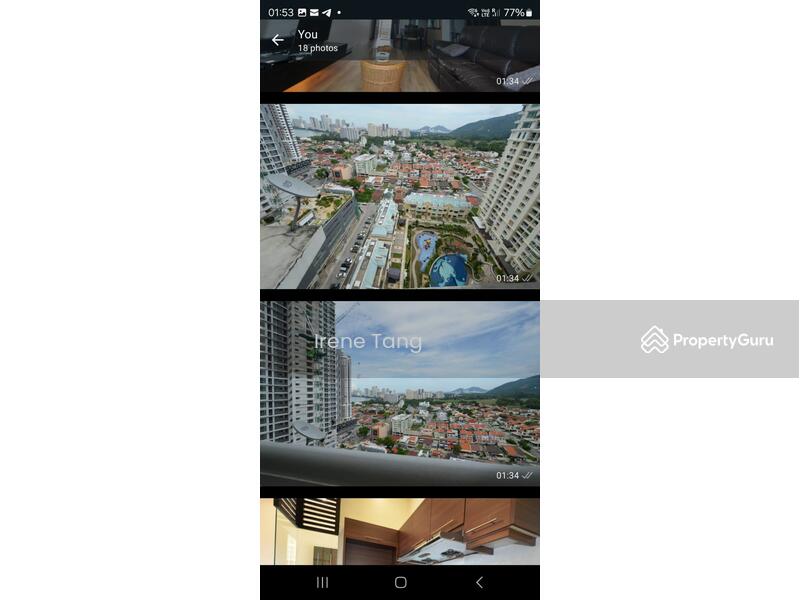
Task: Open recent apps from the navigation bar
Action: coord(322,582)
